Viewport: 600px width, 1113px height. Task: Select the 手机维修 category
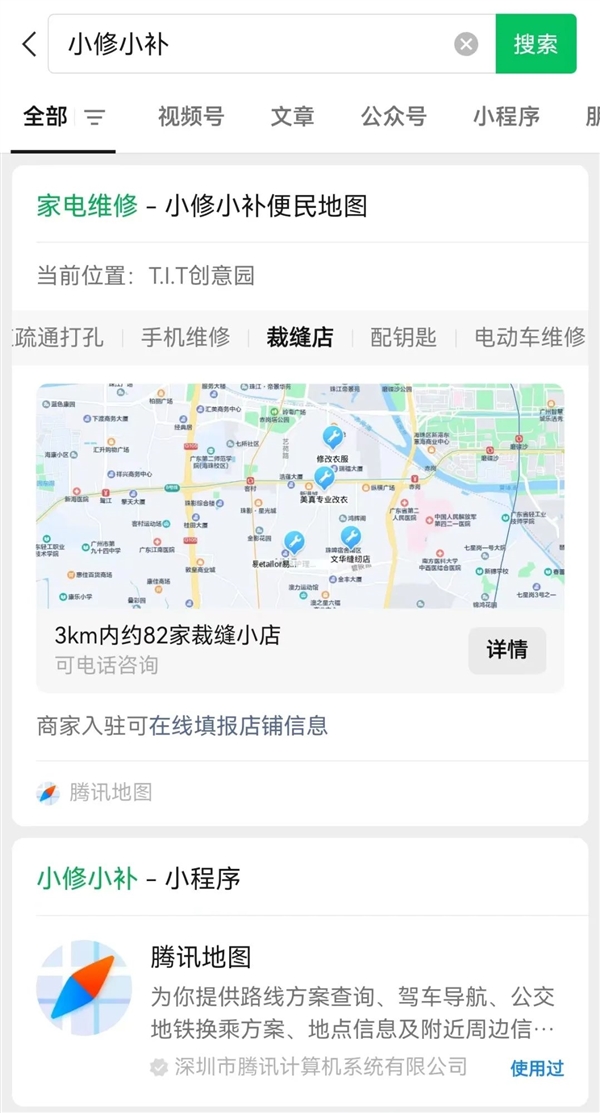pos(185,337)
